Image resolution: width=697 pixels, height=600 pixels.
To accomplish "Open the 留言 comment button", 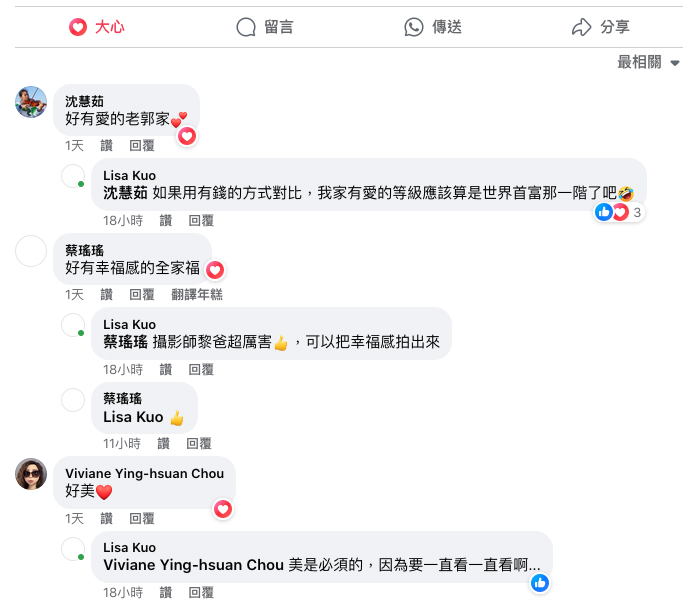I will pos(265,27).
